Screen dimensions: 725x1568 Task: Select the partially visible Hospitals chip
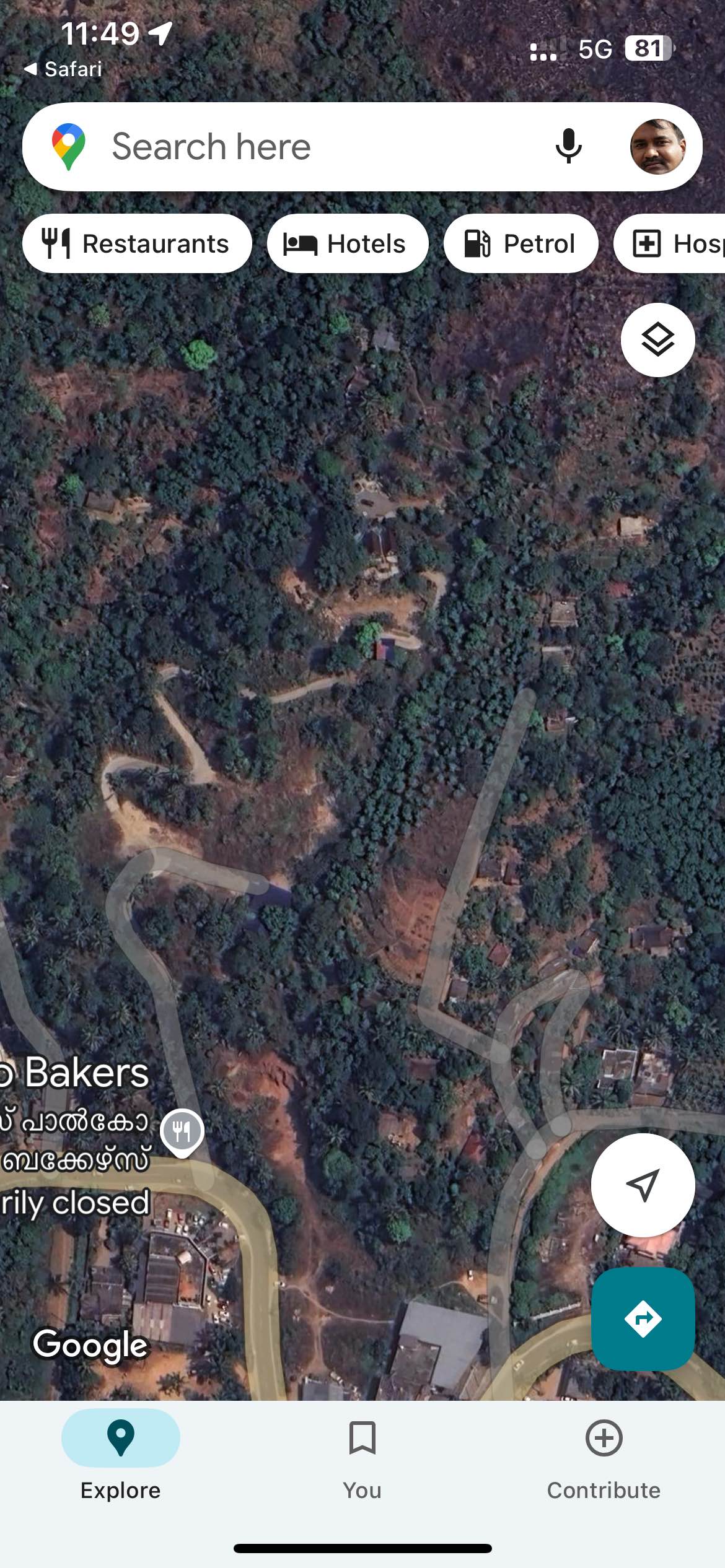click(675, 243)
